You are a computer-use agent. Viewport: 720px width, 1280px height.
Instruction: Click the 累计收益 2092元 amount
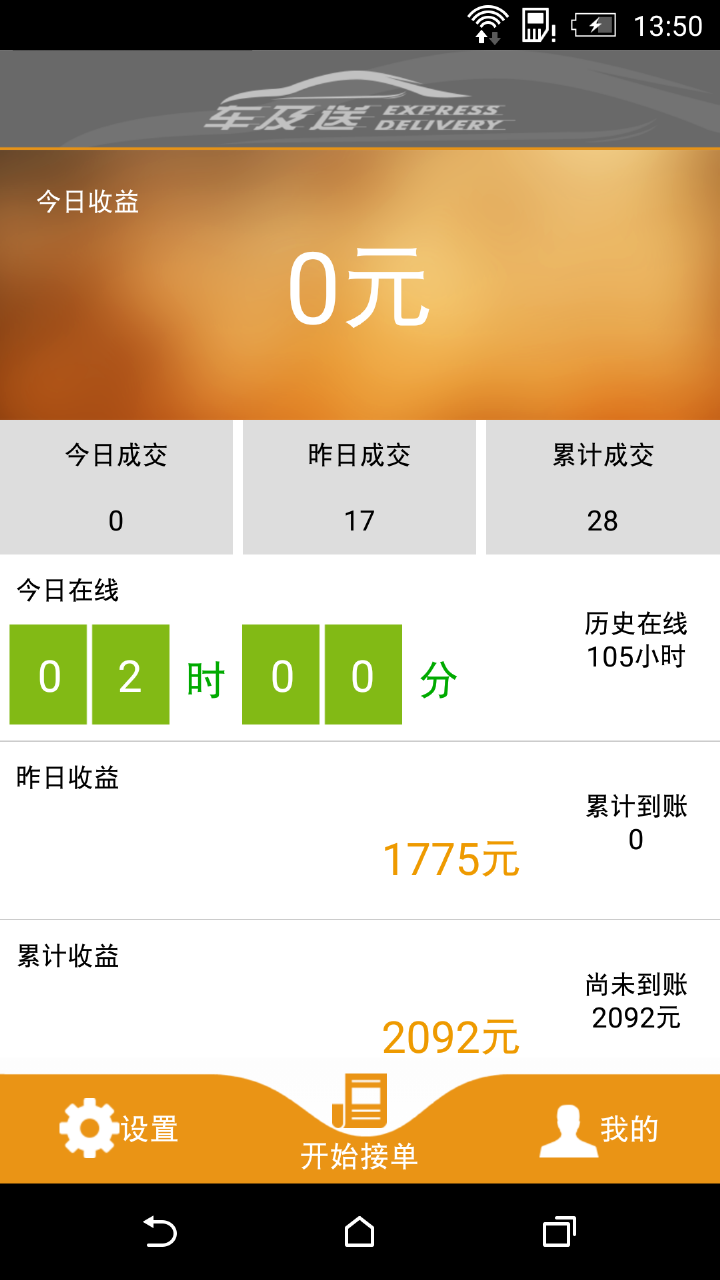click(x=451, y=1037)
